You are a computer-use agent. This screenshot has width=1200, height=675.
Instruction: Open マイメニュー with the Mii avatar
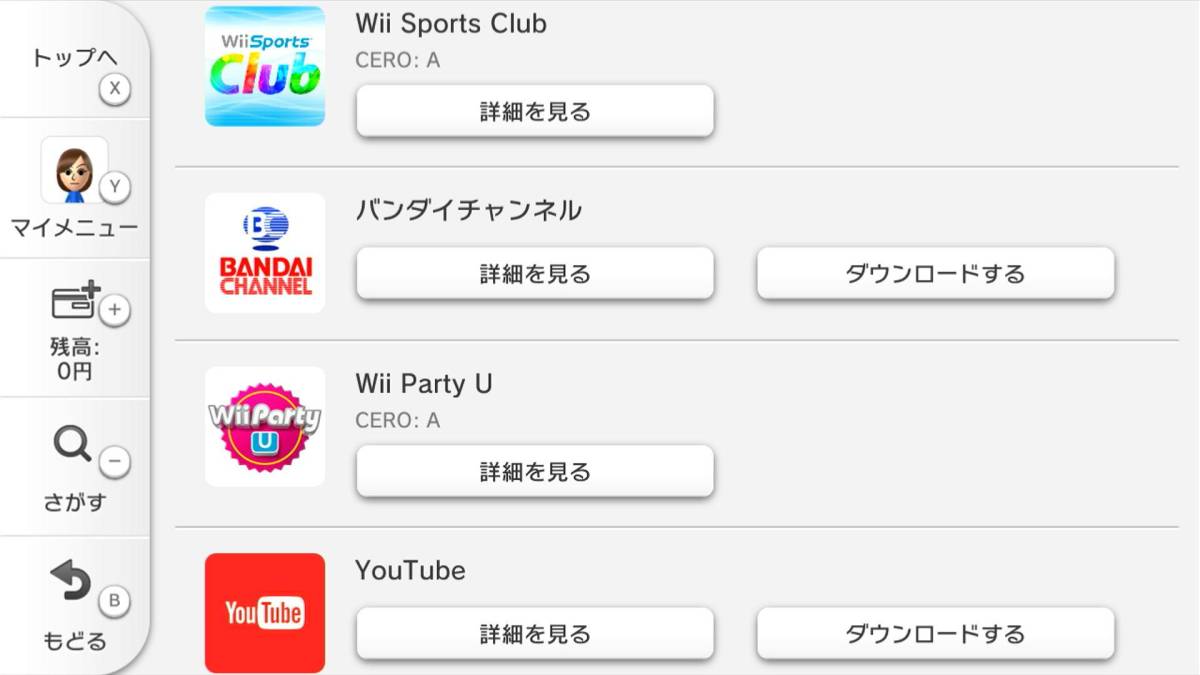(75, 188)
